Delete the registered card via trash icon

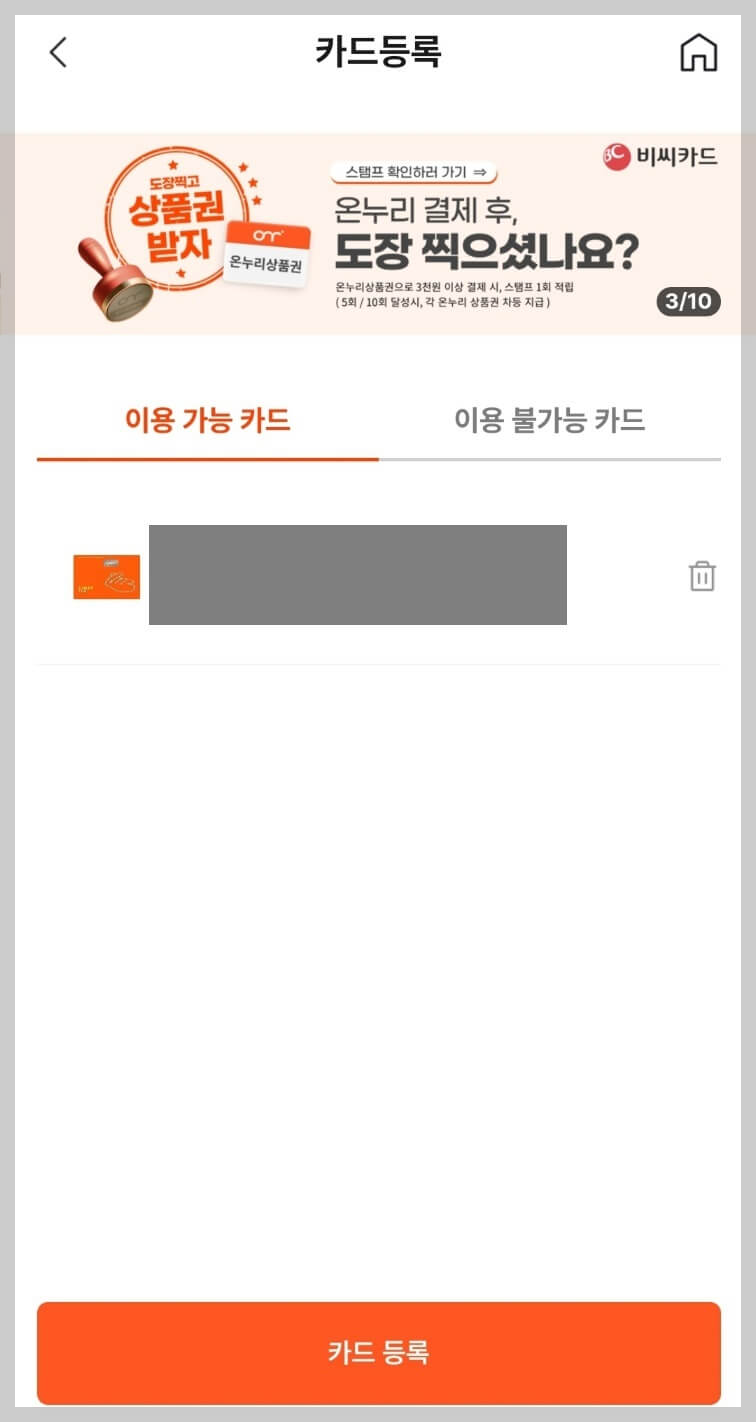pyautogui.click(x=701, y=576)
